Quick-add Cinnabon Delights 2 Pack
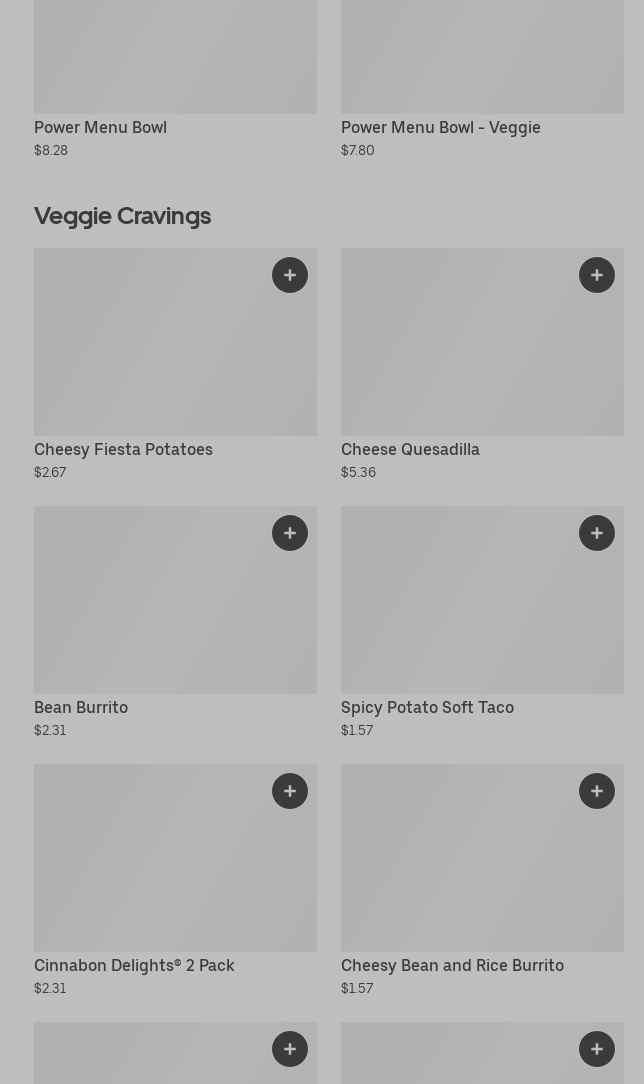This screenshot has width=644, height=1084. (290, 791)
